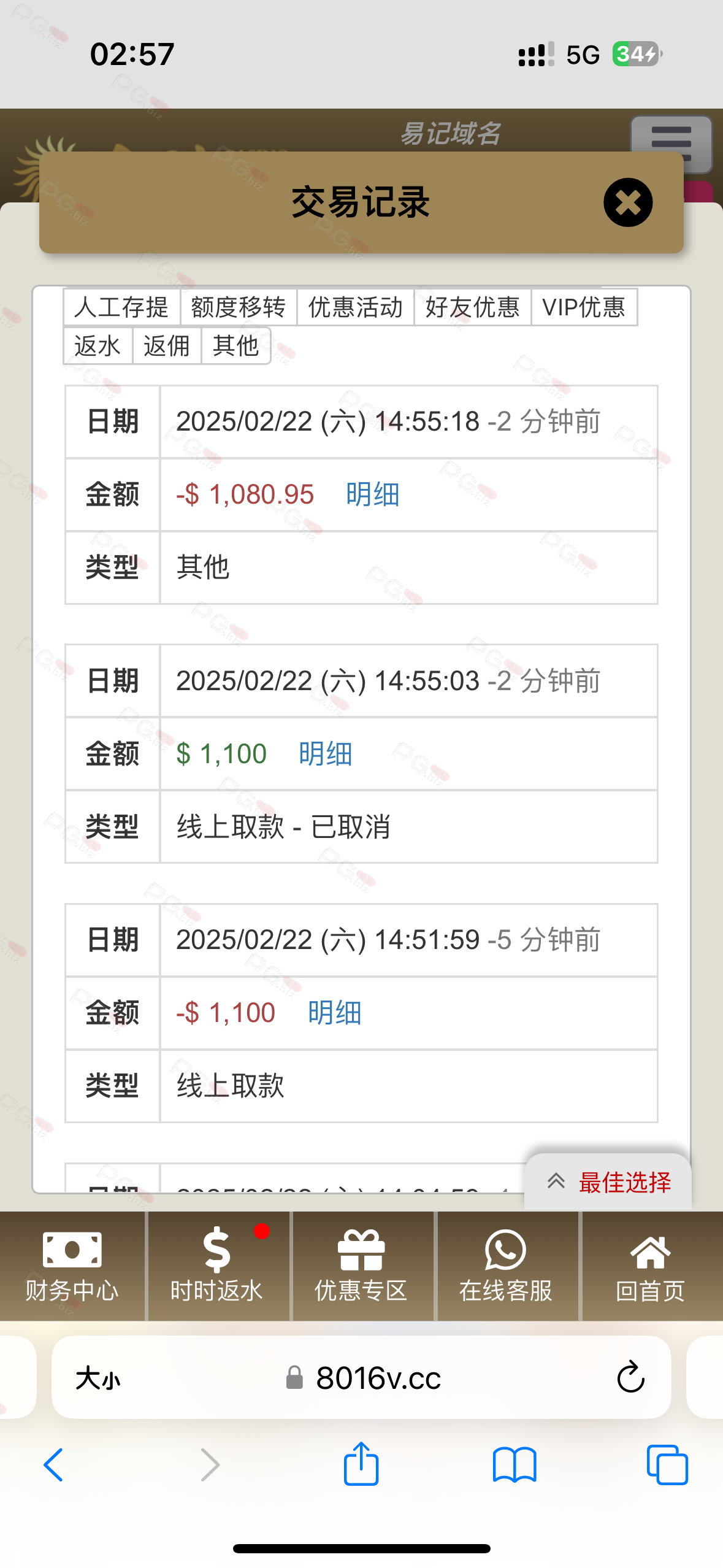This screenshot has width=723, height=1568.
Task: Open the 优惠专区 section
Action: pos(362,1266)
